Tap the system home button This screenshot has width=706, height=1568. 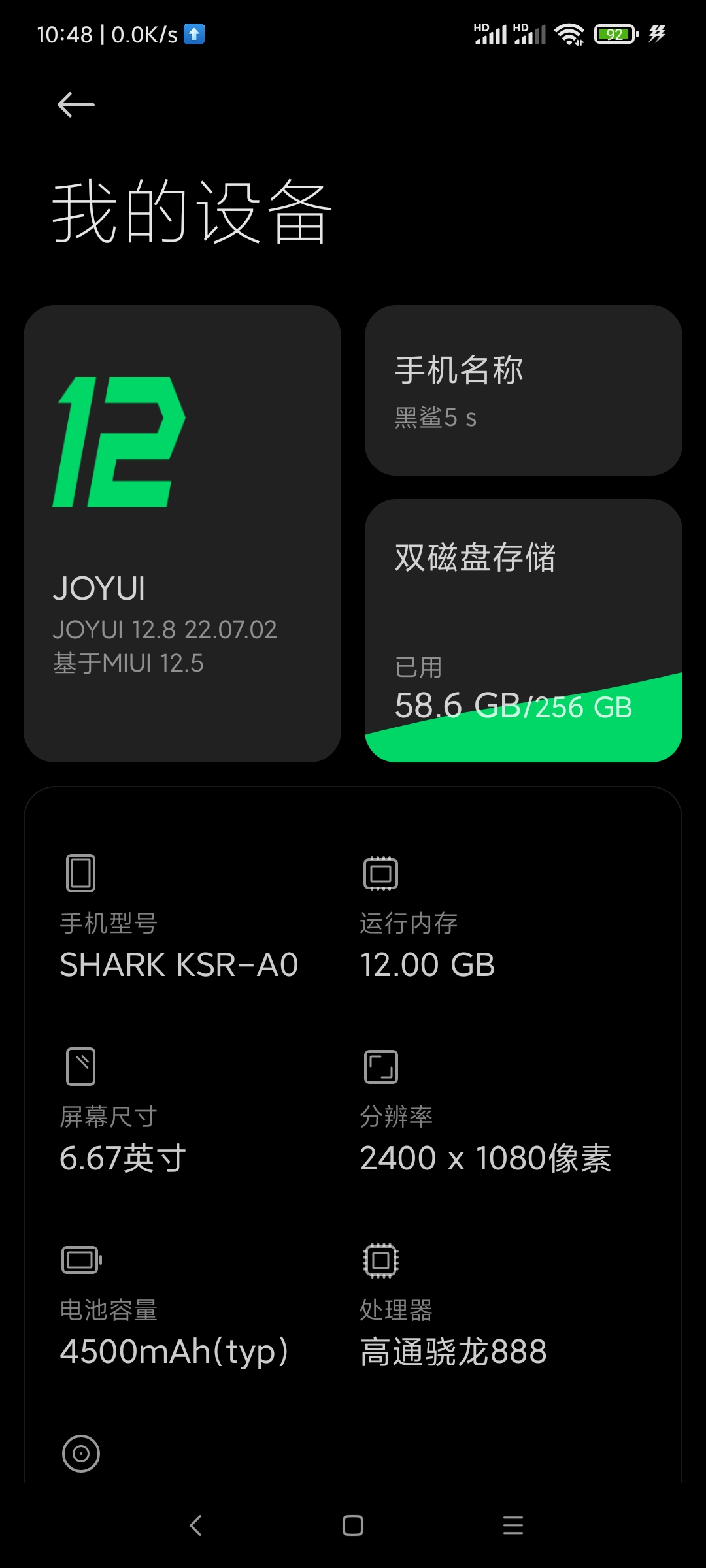353,1526
